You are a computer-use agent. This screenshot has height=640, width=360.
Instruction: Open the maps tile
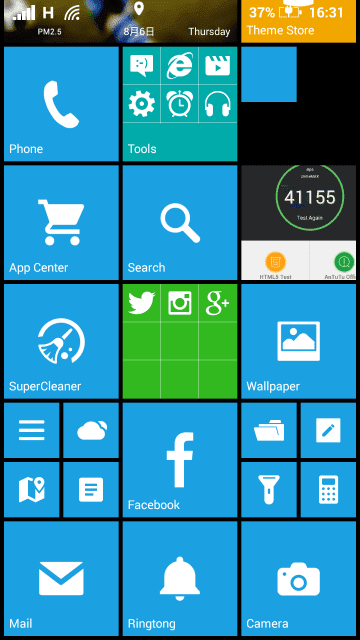click(31, 489)
